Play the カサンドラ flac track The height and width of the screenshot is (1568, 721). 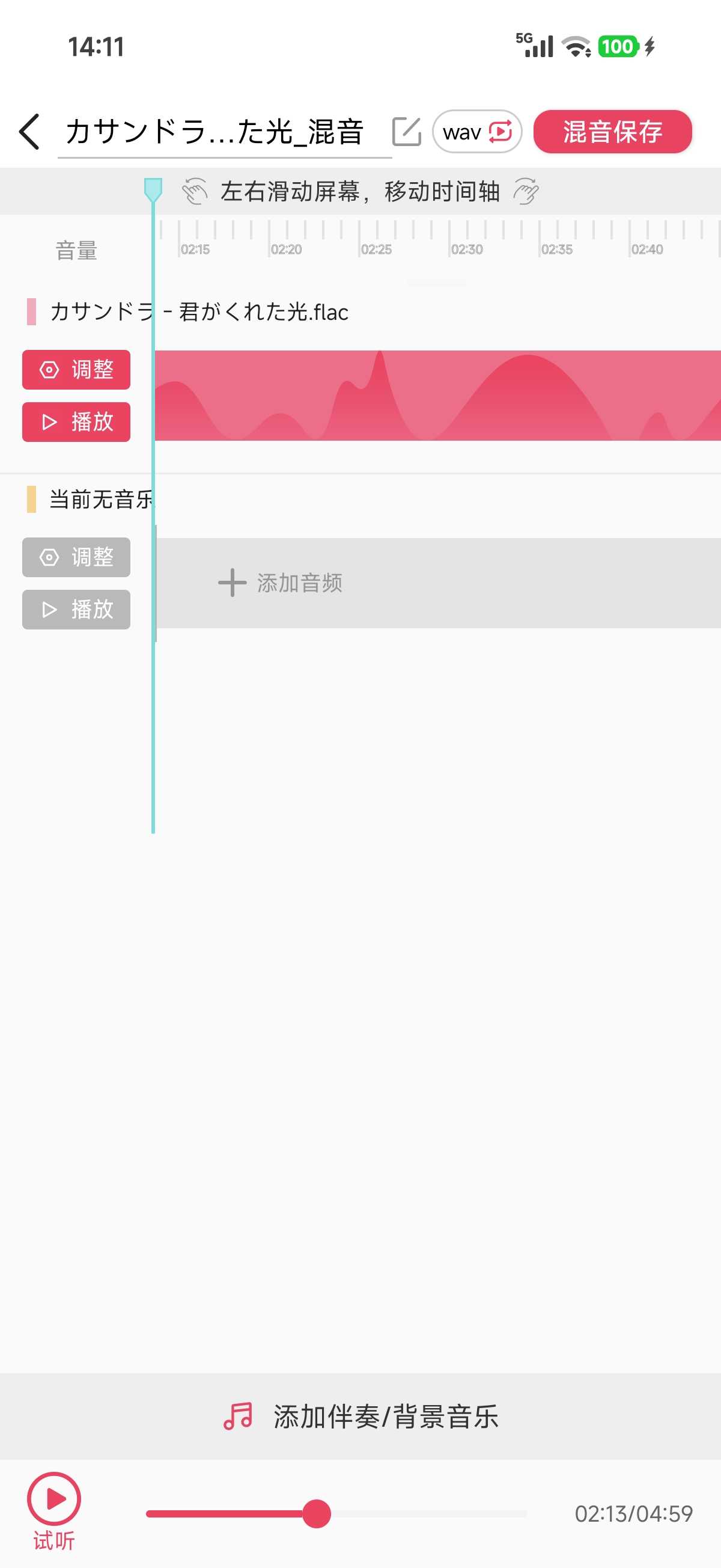coord(76,422)
